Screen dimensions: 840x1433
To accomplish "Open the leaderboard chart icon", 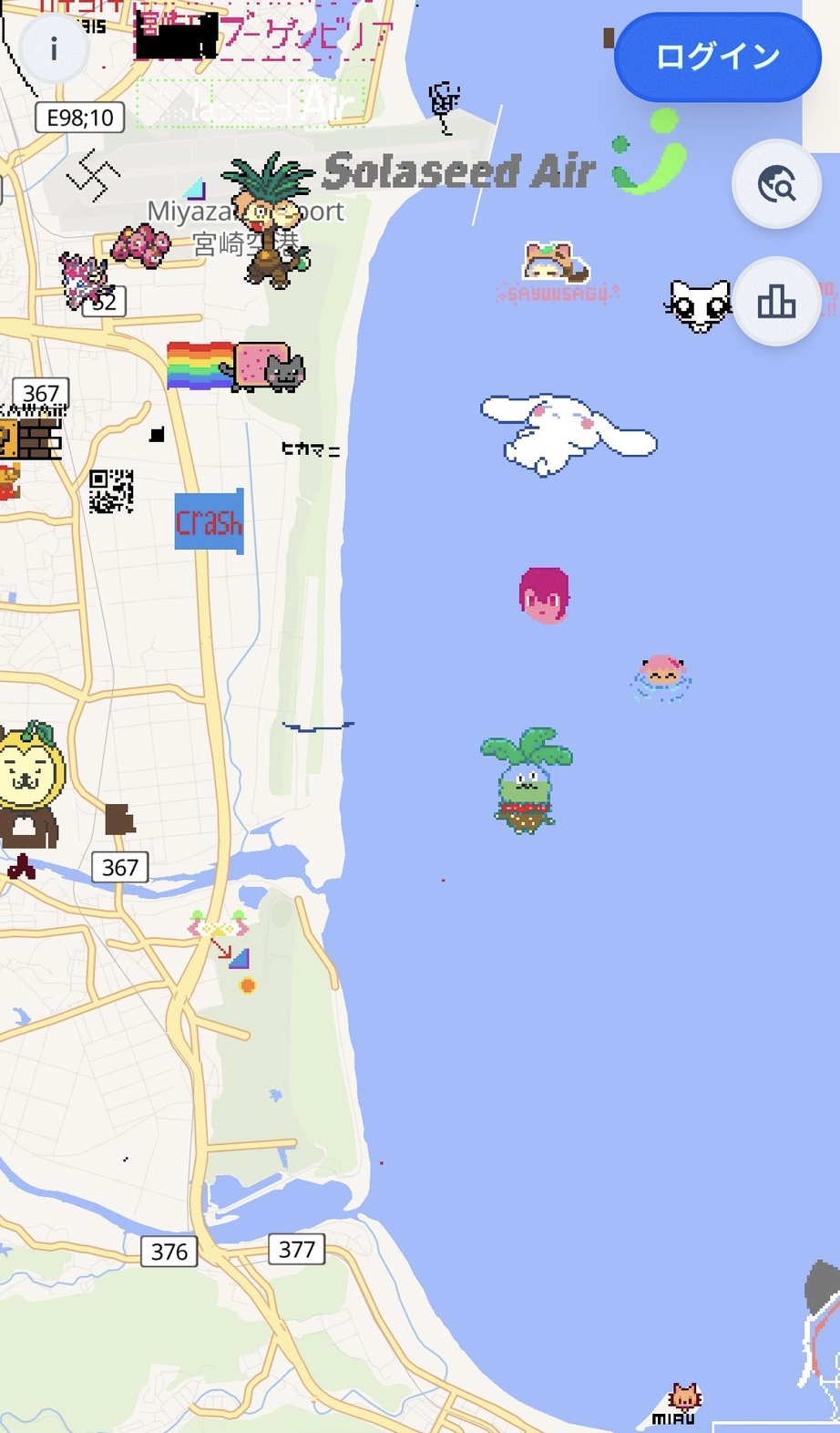I will pos(776,301).
